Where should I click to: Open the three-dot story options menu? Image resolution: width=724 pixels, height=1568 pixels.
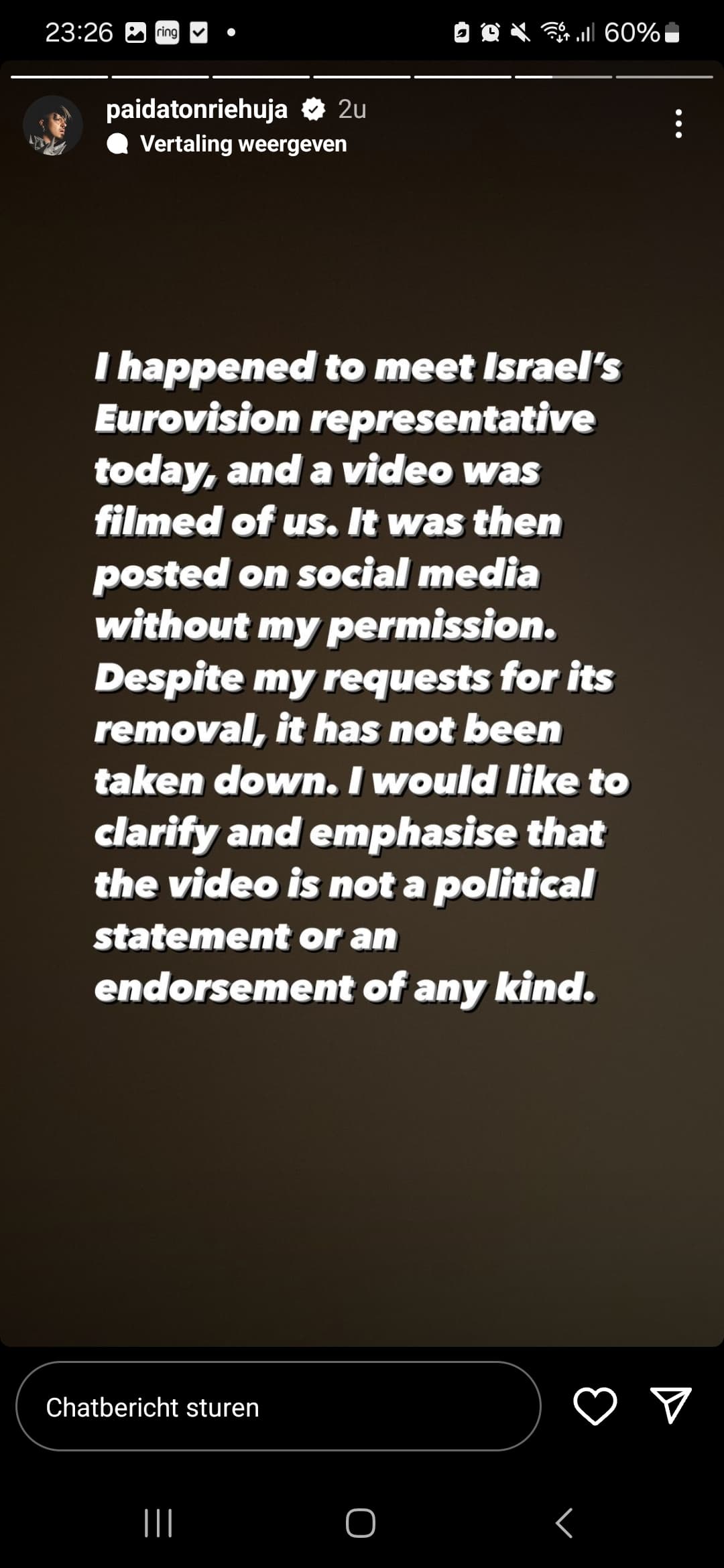(678, 124)
